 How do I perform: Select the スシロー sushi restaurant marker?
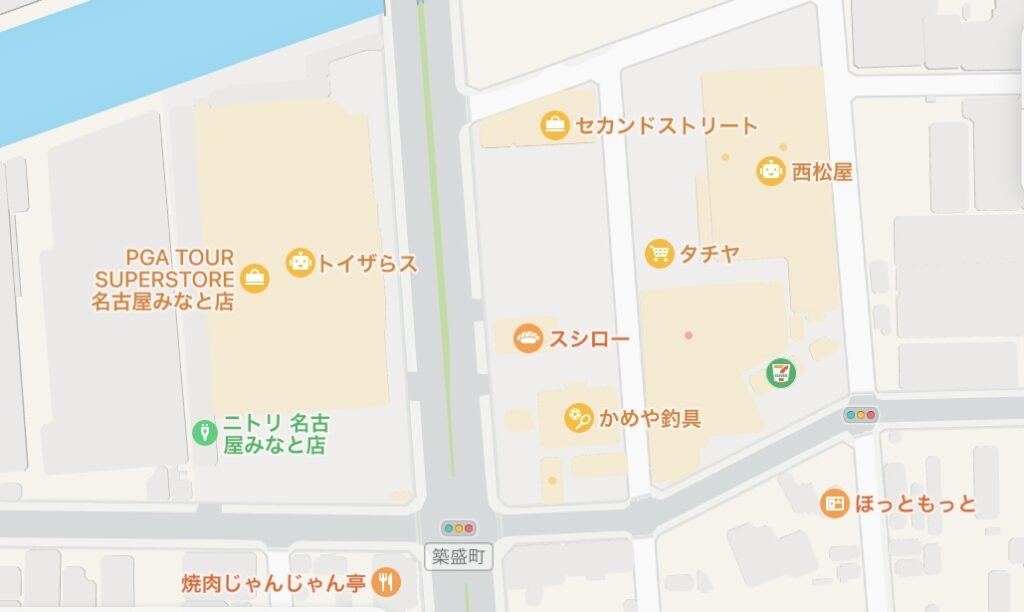(x=528, y=339)
